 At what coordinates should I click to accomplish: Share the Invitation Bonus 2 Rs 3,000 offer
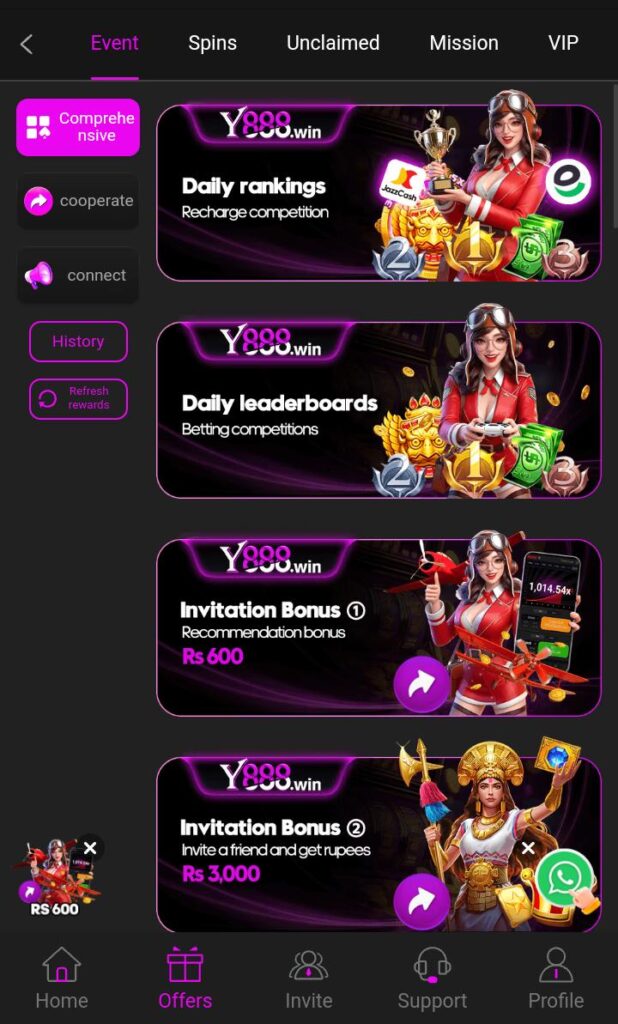421,901
